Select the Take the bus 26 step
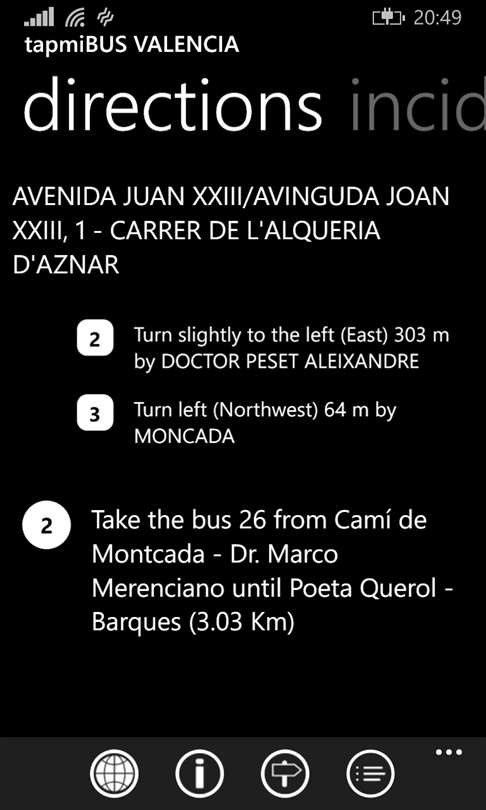Image resolution: width=486 pixels, height=810 pixels. point(239,571)
